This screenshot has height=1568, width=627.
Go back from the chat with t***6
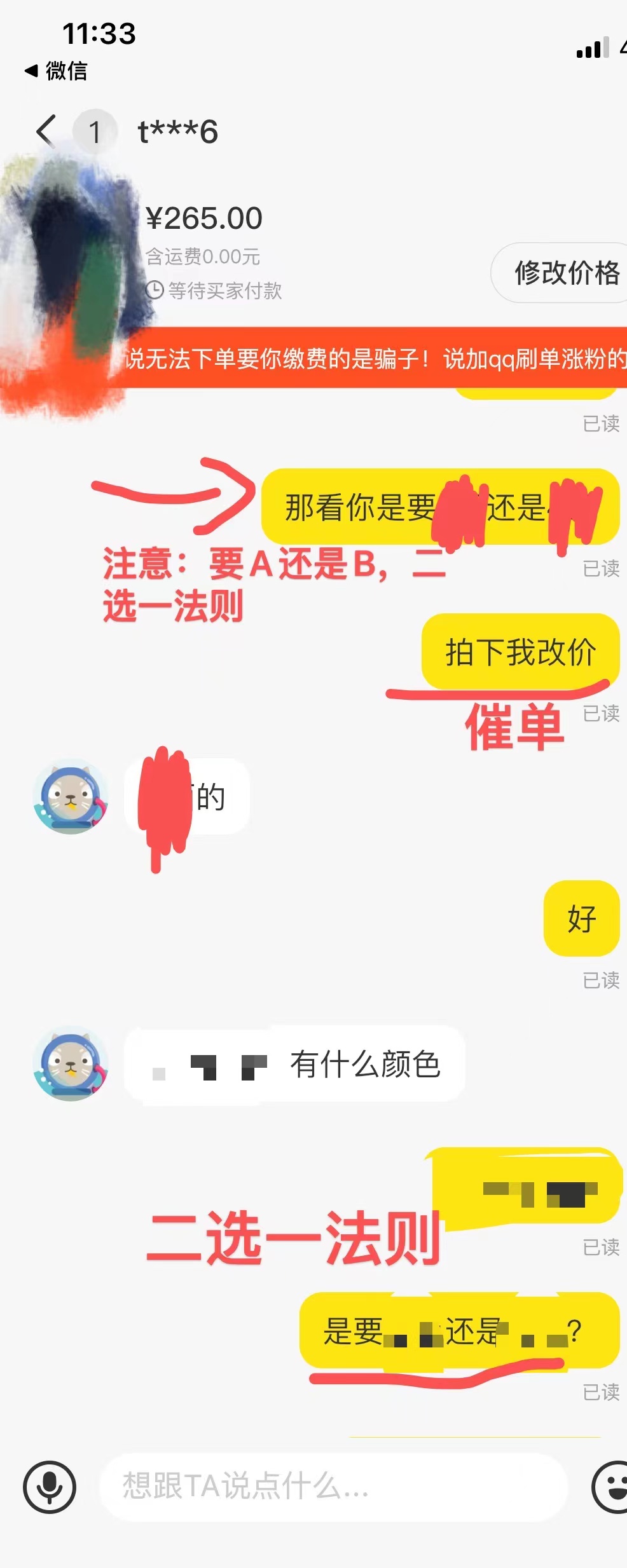coord(46,132)
